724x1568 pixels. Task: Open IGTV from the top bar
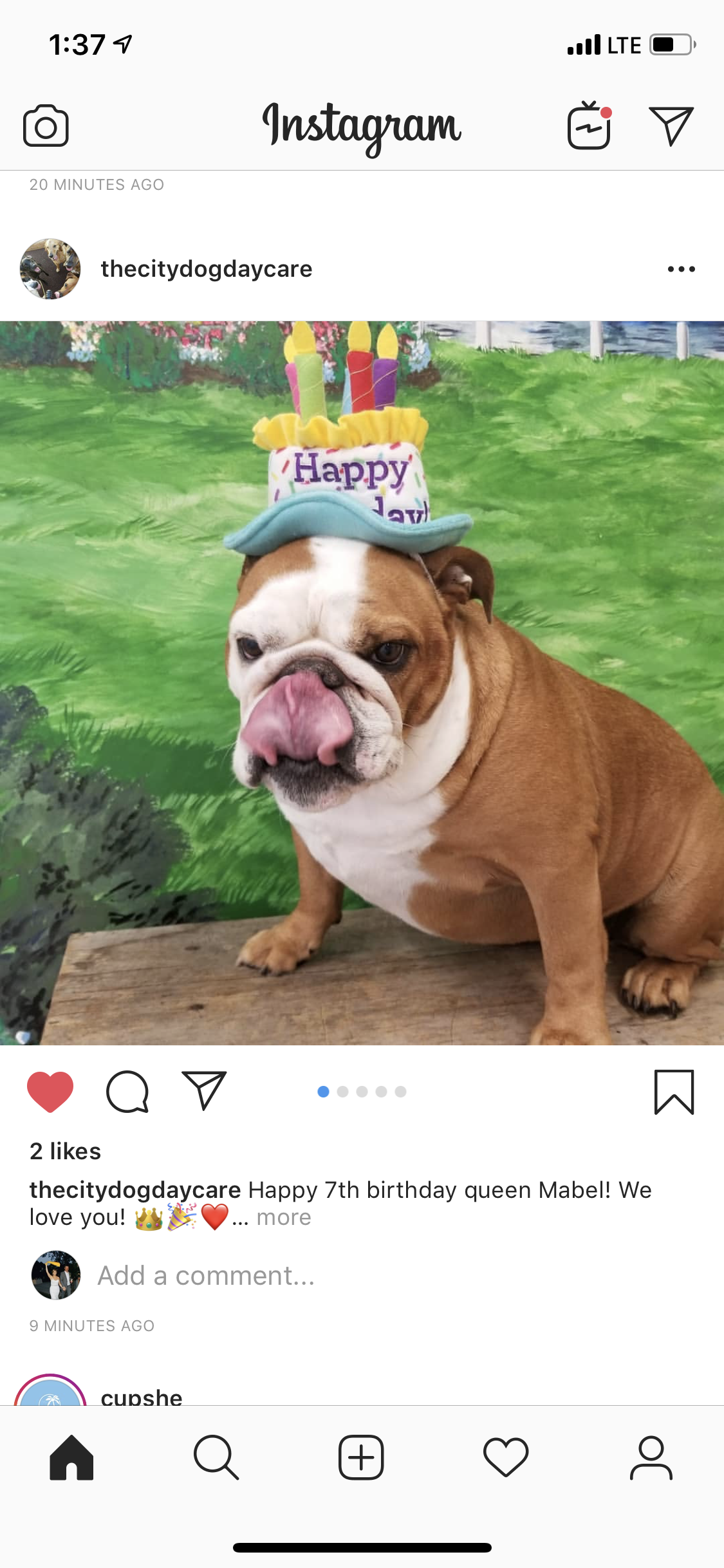click(x=589, y=126)
